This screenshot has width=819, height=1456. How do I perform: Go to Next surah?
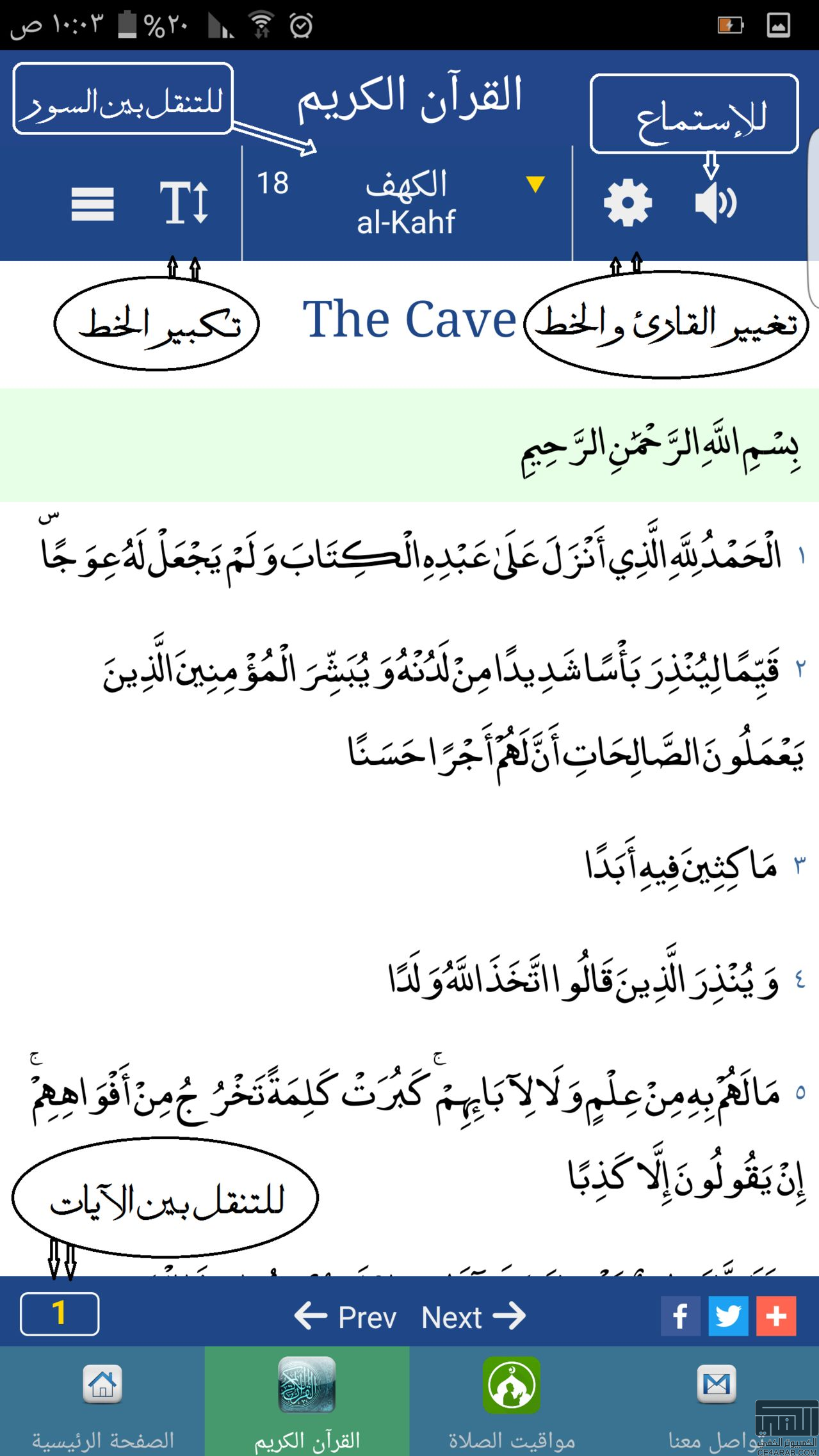[x=473, y=1316]
